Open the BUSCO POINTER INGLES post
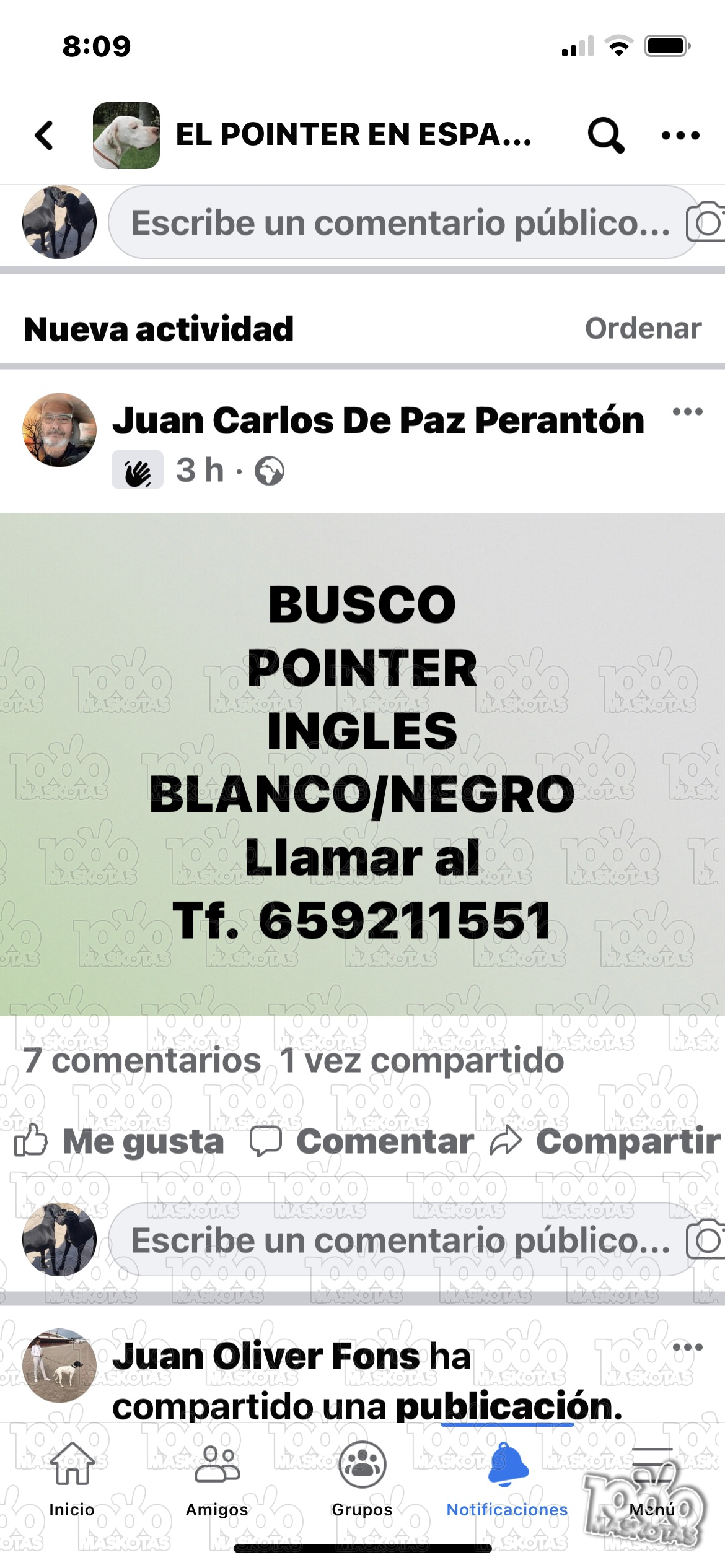 click(362, 764)
